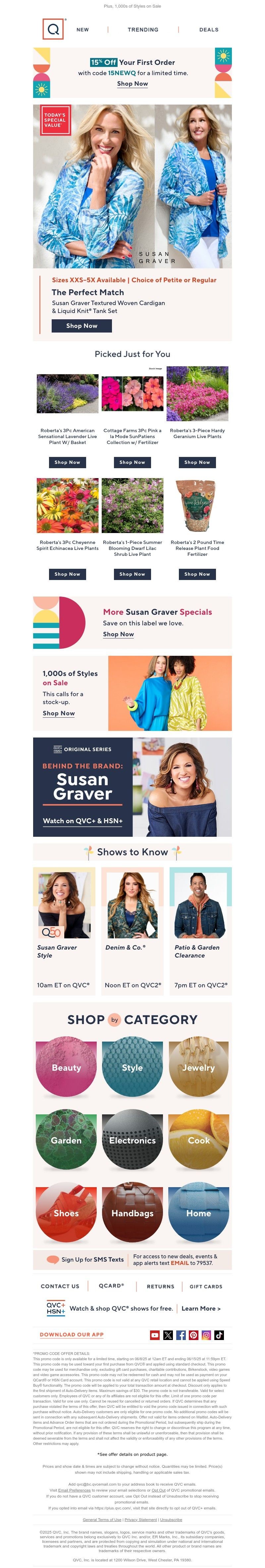Shop Now for Susan Graver cardigan set
Image resolution: width=265 pixels, height=1568 pixels.
[x=81, y=326]
